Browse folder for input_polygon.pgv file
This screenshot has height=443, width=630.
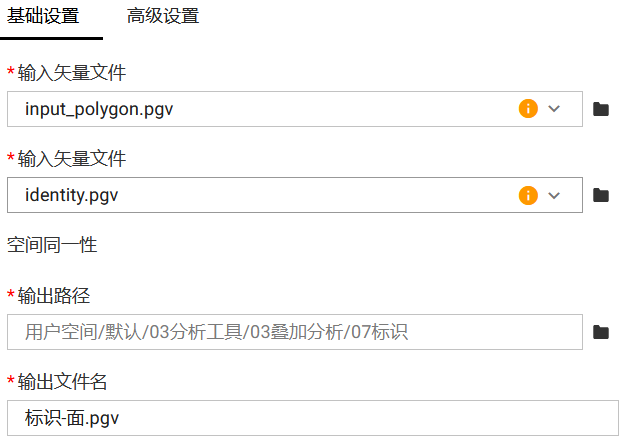601,109
